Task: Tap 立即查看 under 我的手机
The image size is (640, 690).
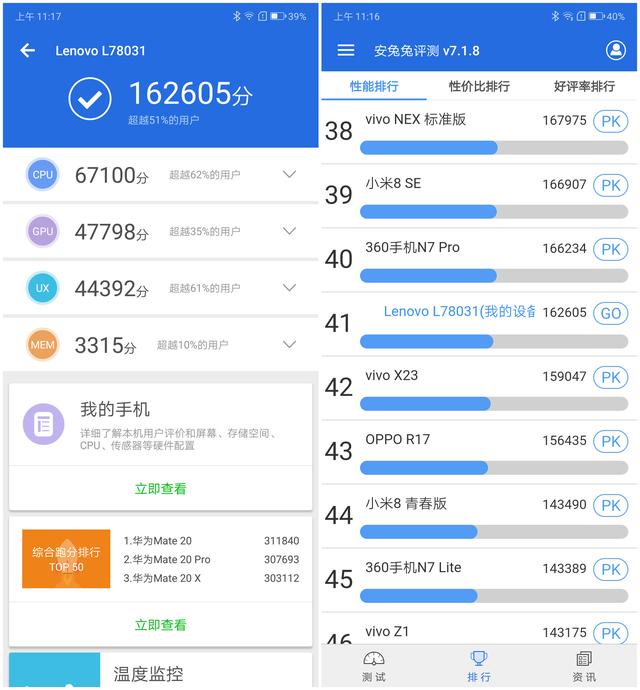Action: [x=161, y=489]
